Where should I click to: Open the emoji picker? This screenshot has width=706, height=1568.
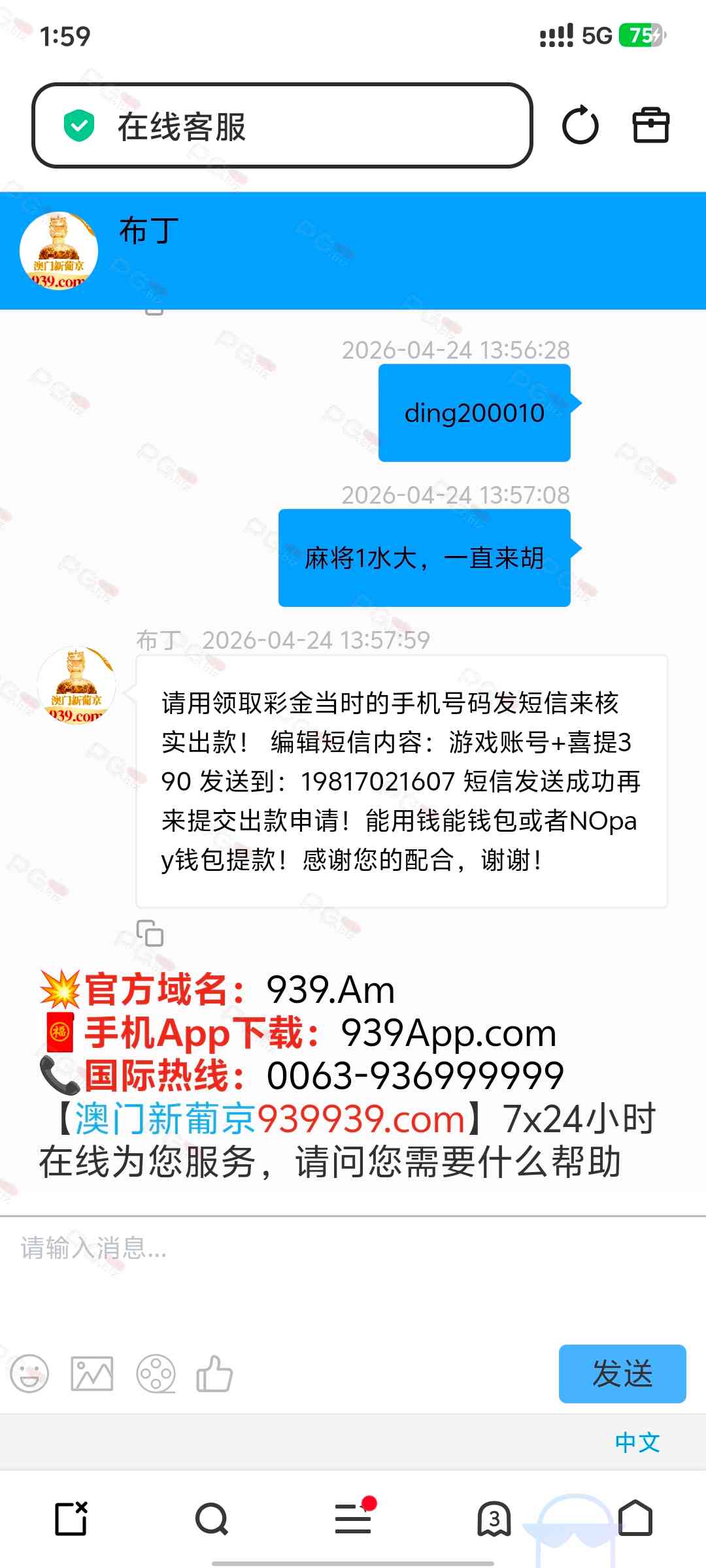pyautogui.click(x=30, y=1373)
